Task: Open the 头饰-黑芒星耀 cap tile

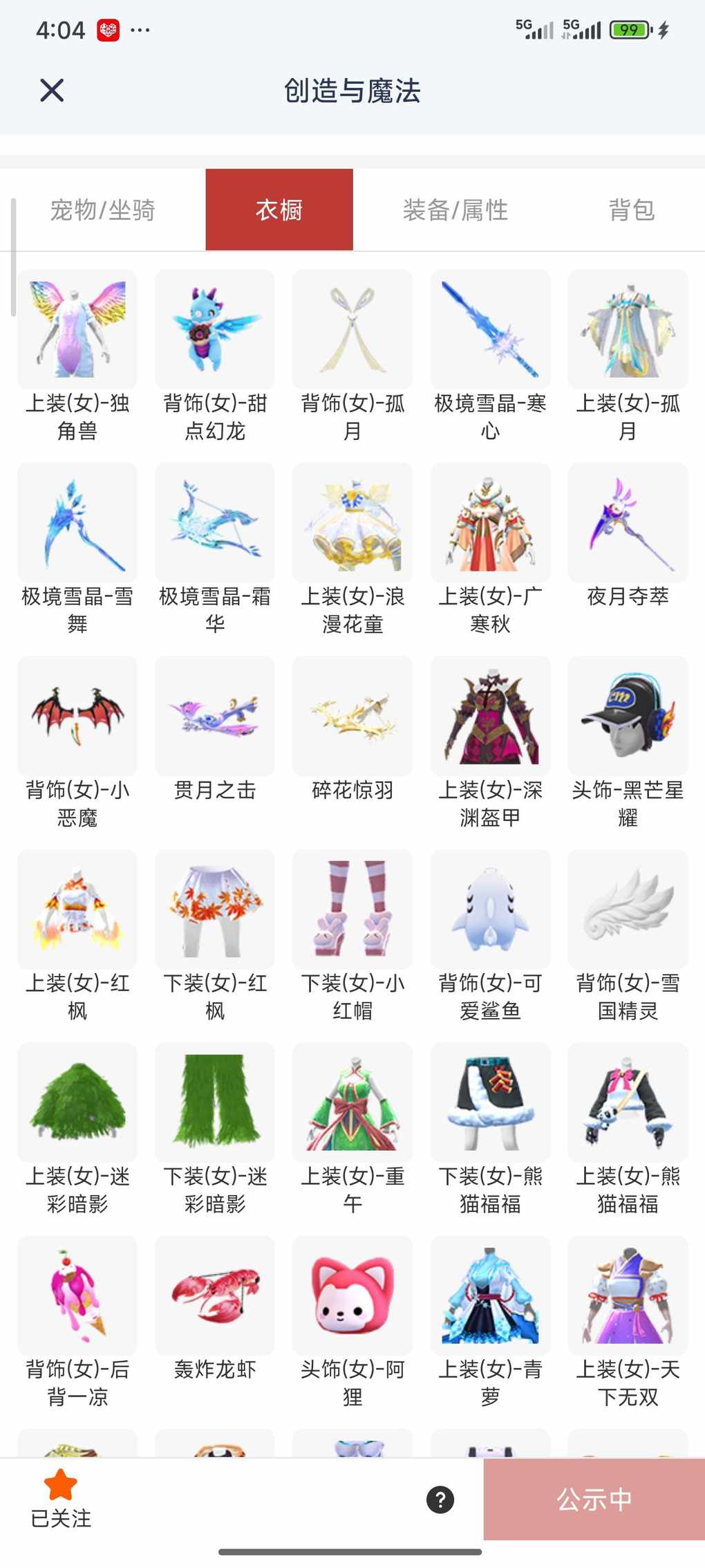Action: click(x=628, y=716)
